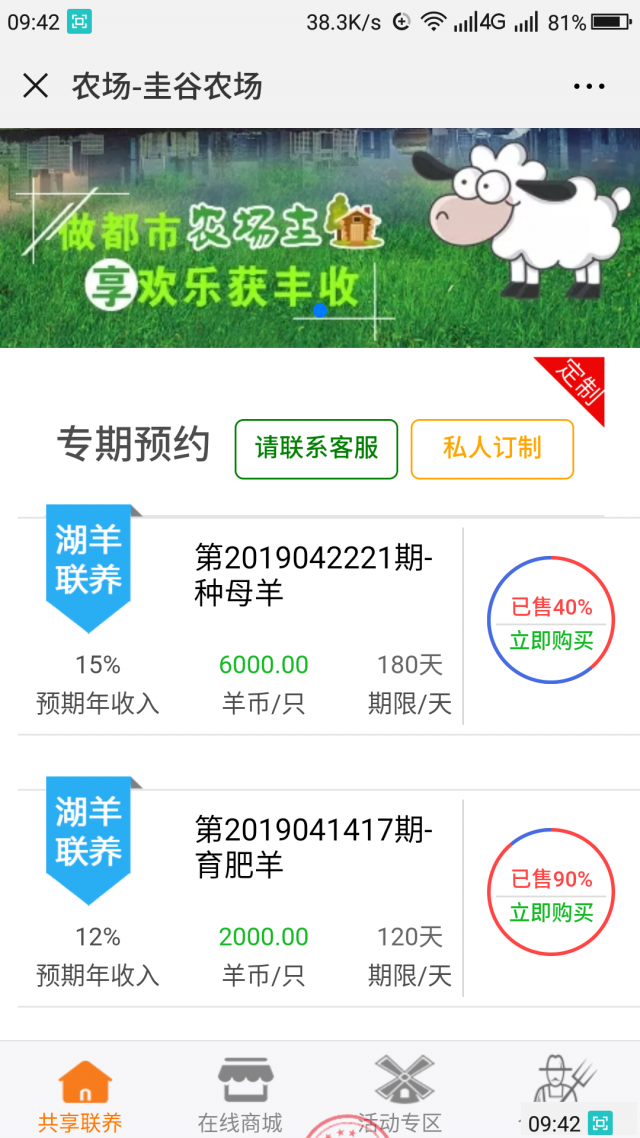The width and height of the screenshot is (640, 1138).
Task: Open the farmer icon tab
Action: point(562,1082)
